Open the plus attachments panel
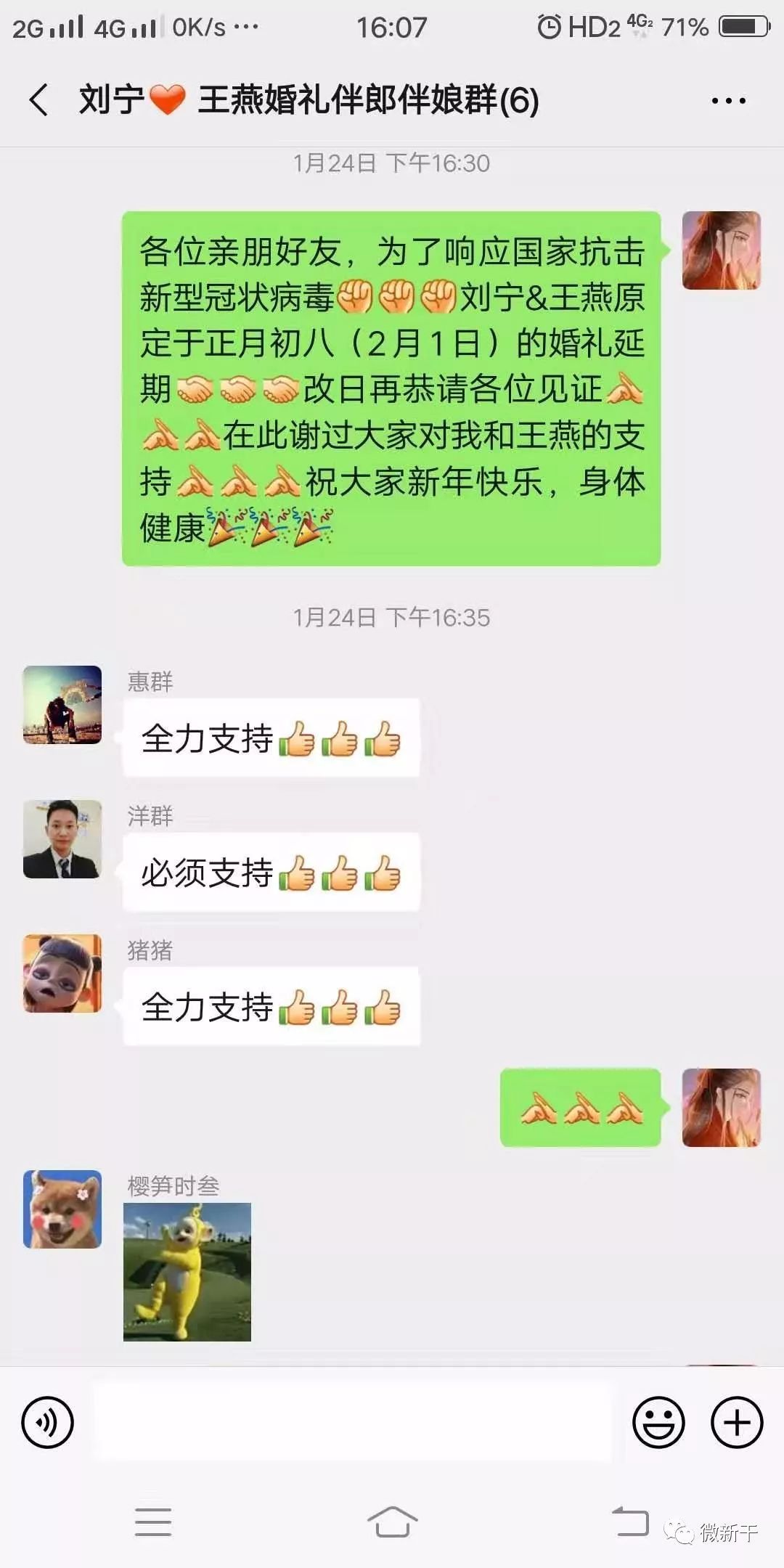This screenshot has width=784, height=1568. [736, 1422]
